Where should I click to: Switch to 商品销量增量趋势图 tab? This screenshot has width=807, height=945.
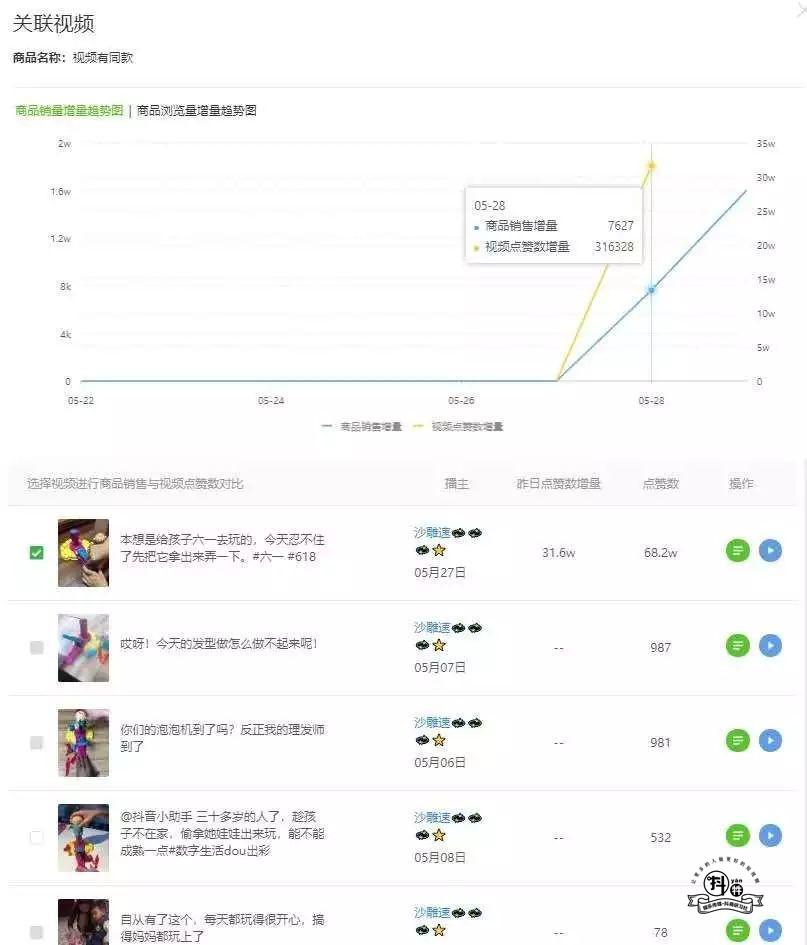pos(69,111)
